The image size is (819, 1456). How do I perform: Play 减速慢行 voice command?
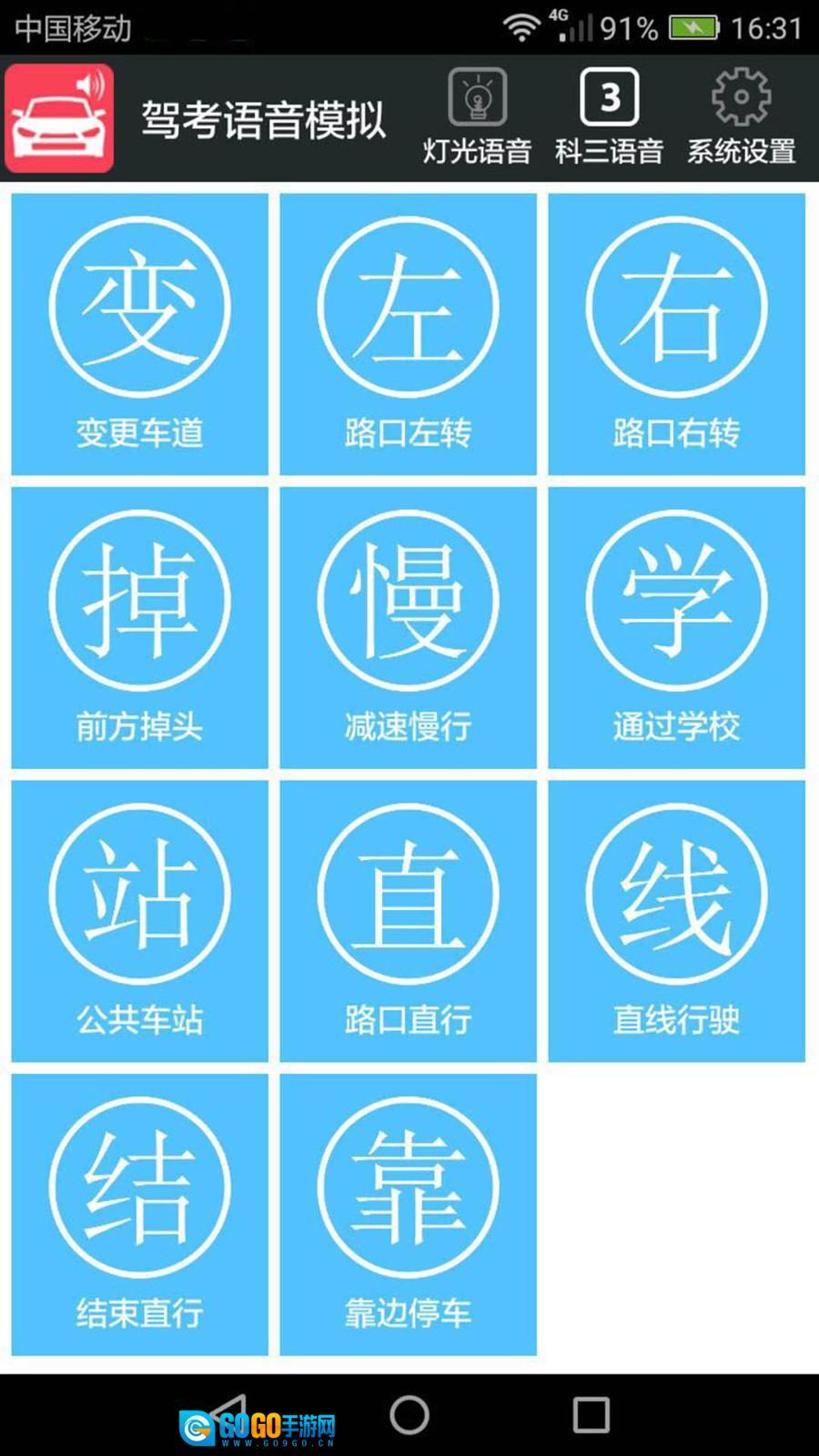click(408, 627)
